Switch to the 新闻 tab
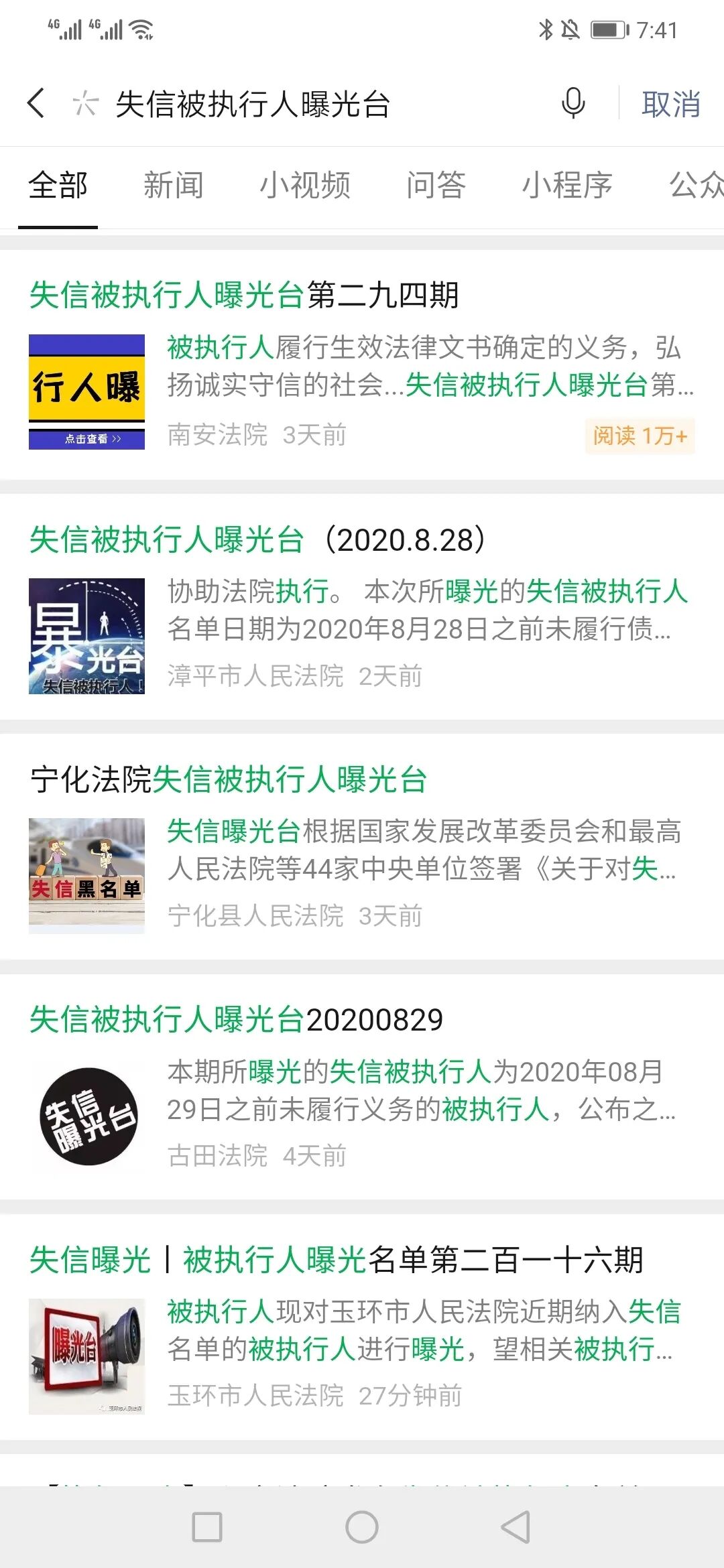724x1568 pixels. point(173,185)
